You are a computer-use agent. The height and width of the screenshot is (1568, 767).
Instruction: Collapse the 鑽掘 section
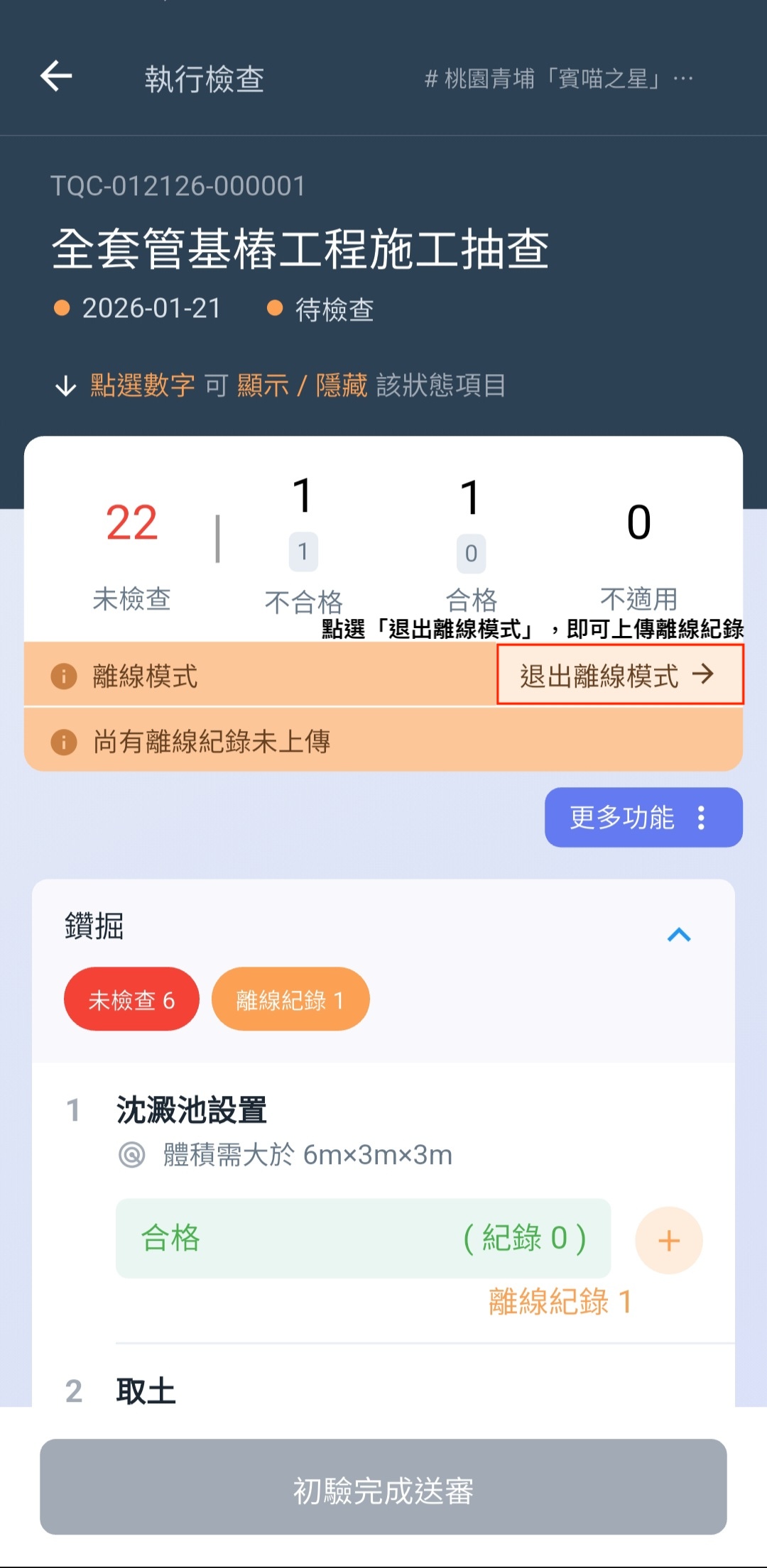point(679,935)
